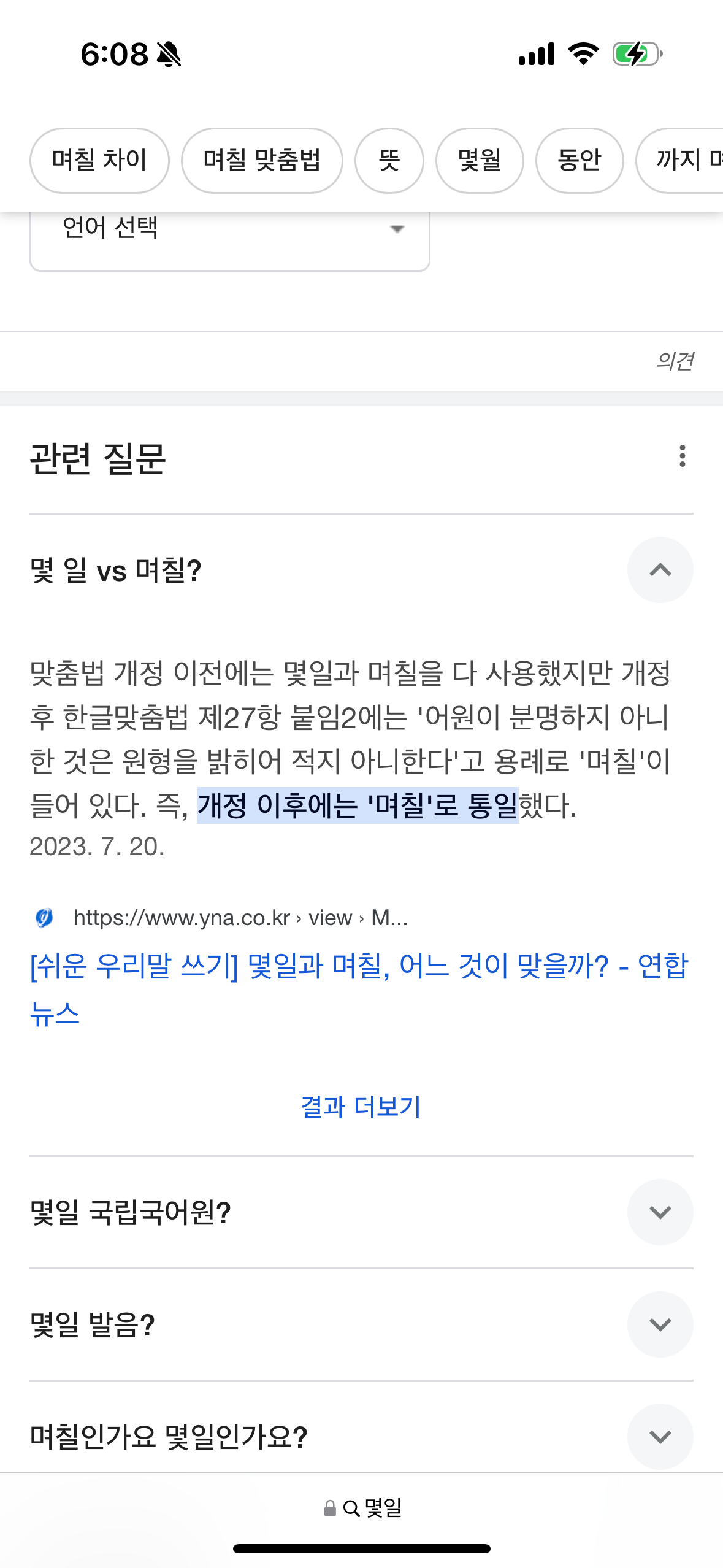The image size is (723, 1568).
Task: Select the 몇월 chip
Action: tap(480, 161)
